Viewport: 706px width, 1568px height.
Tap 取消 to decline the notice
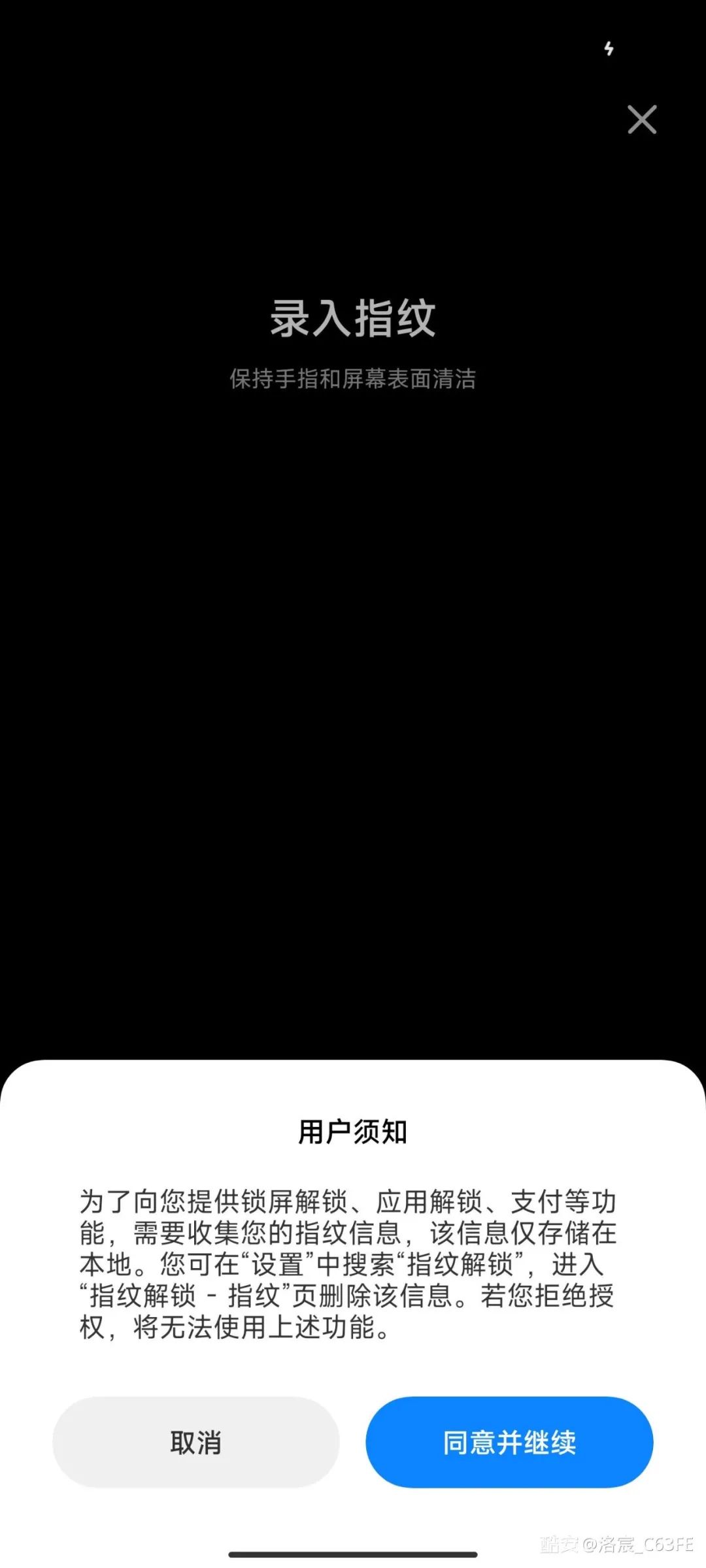195,1442
